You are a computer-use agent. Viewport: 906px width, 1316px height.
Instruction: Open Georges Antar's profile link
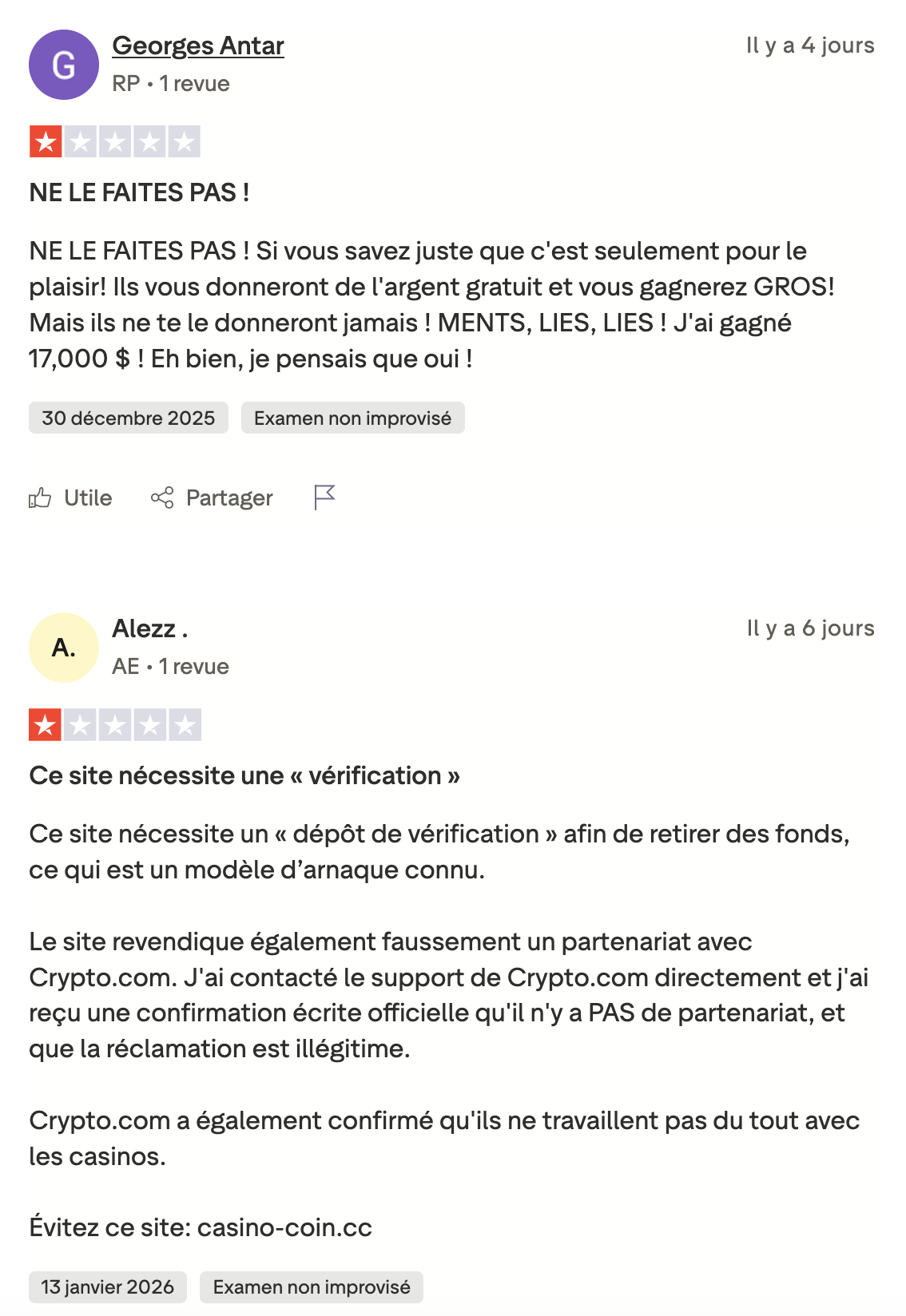[x=198, y=46]
